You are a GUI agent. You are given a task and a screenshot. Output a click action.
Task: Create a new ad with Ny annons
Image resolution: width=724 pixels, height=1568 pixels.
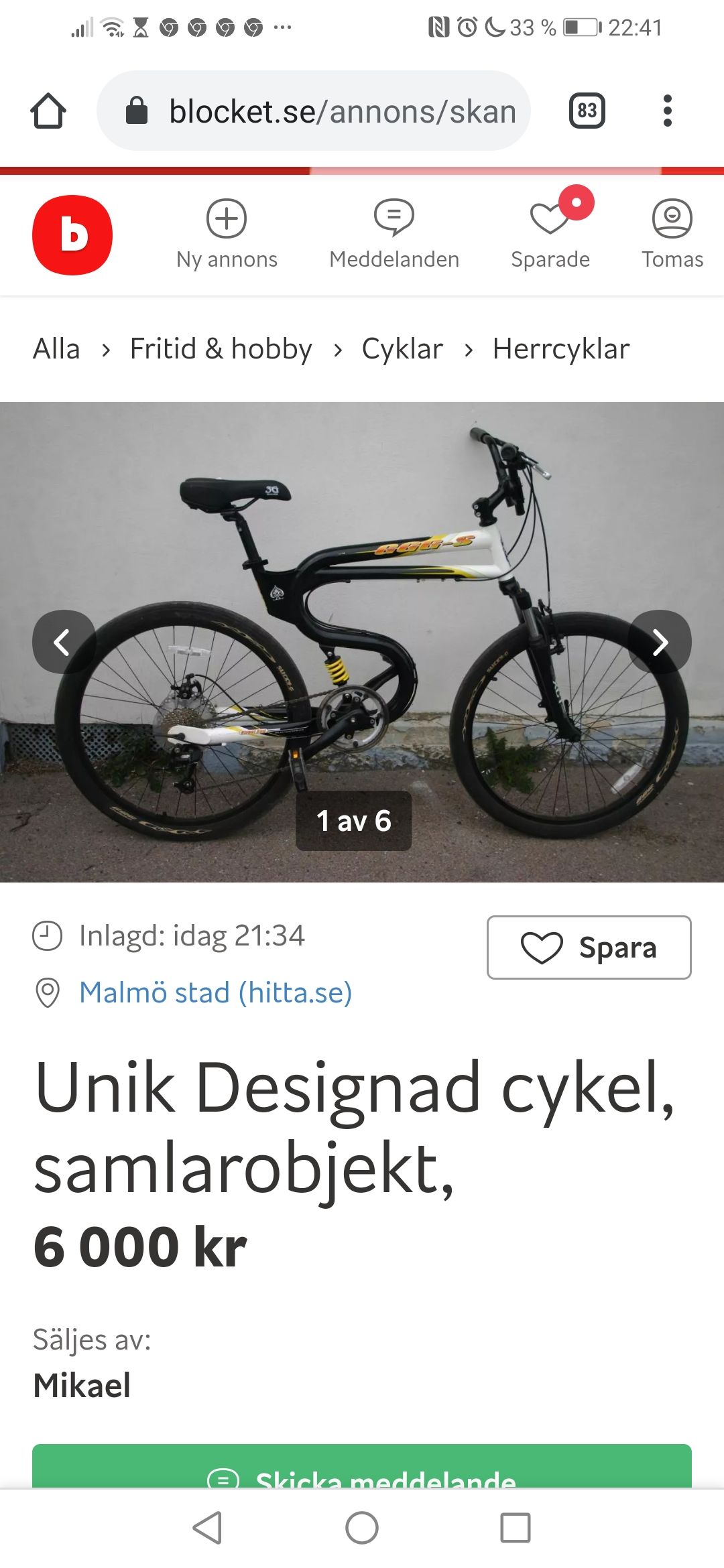(227, 235)
